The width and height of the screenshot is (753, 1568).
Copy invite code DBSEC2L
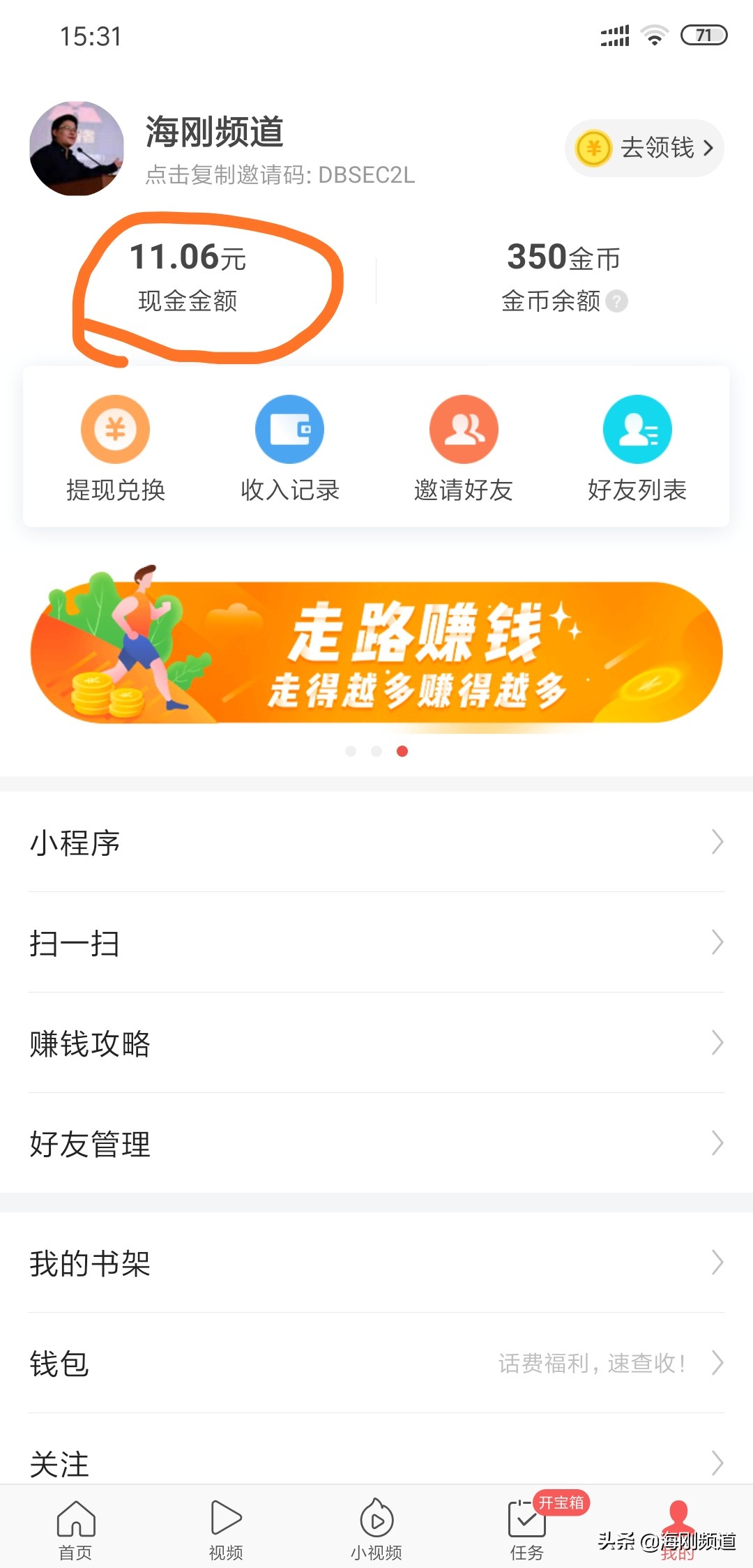point(279,176)
